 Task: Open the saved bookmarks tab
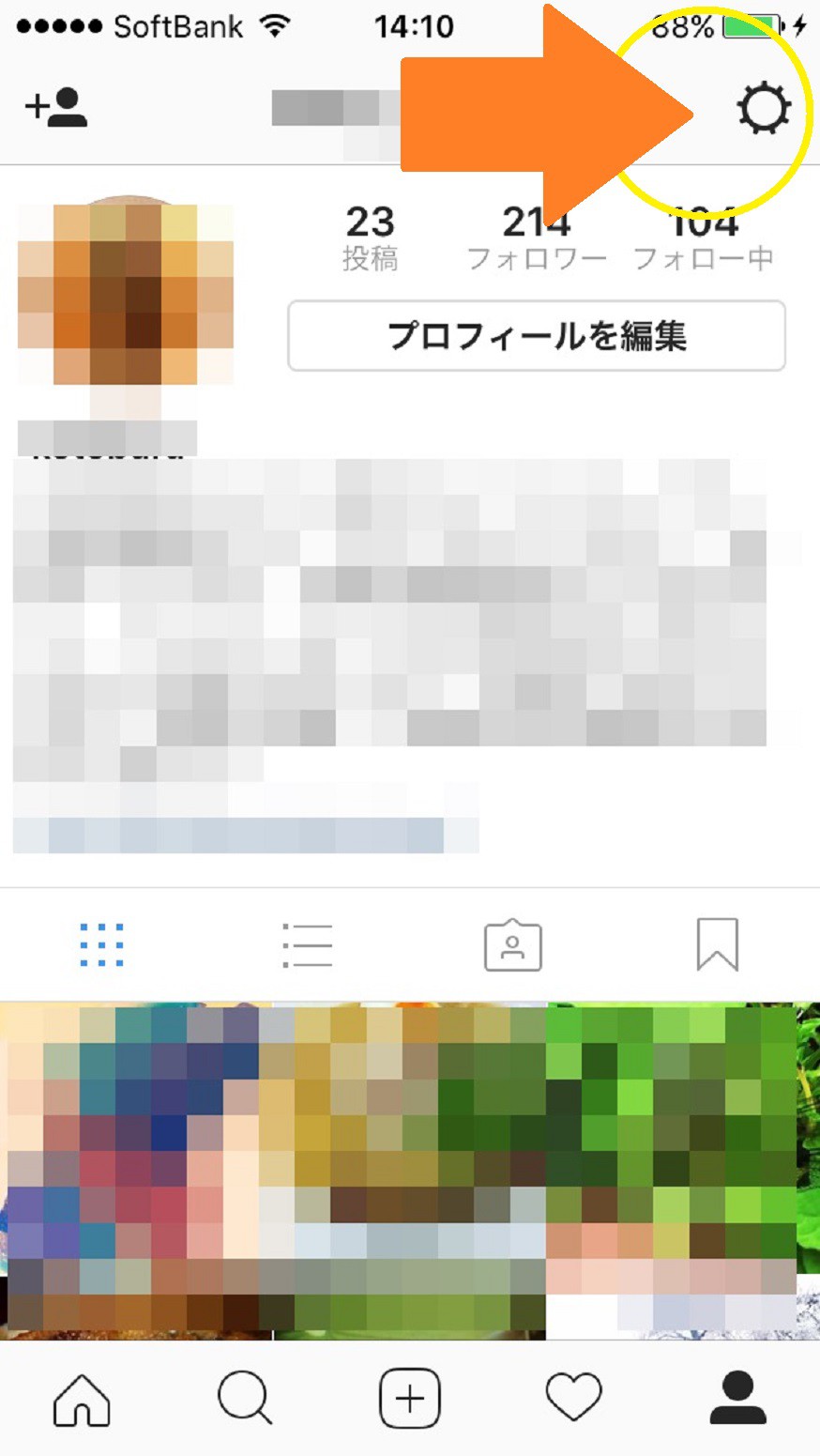(718, 944)
